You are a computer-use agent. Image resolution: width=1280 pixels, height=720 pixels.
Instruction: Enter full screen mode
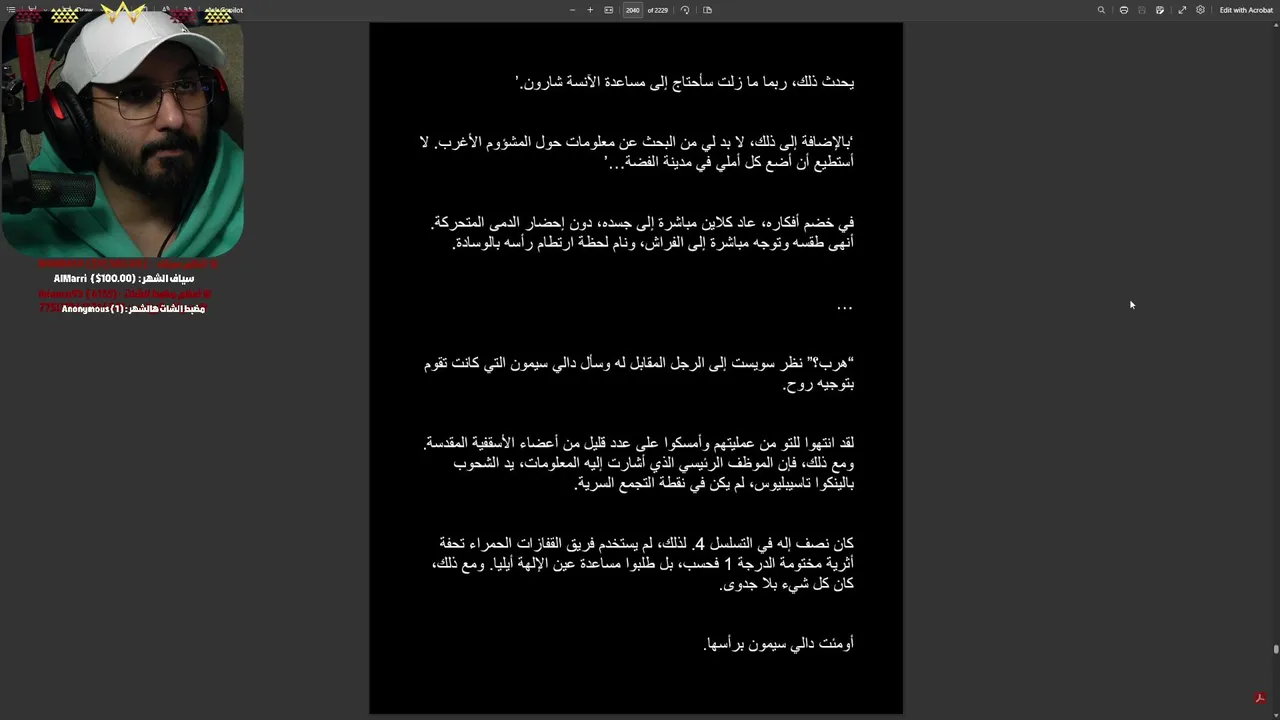pos(1182,10)
